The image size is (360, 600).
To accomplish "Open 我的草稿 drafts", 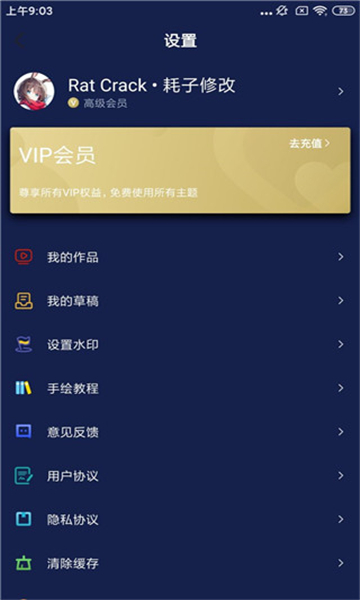I will coord(180,301).
